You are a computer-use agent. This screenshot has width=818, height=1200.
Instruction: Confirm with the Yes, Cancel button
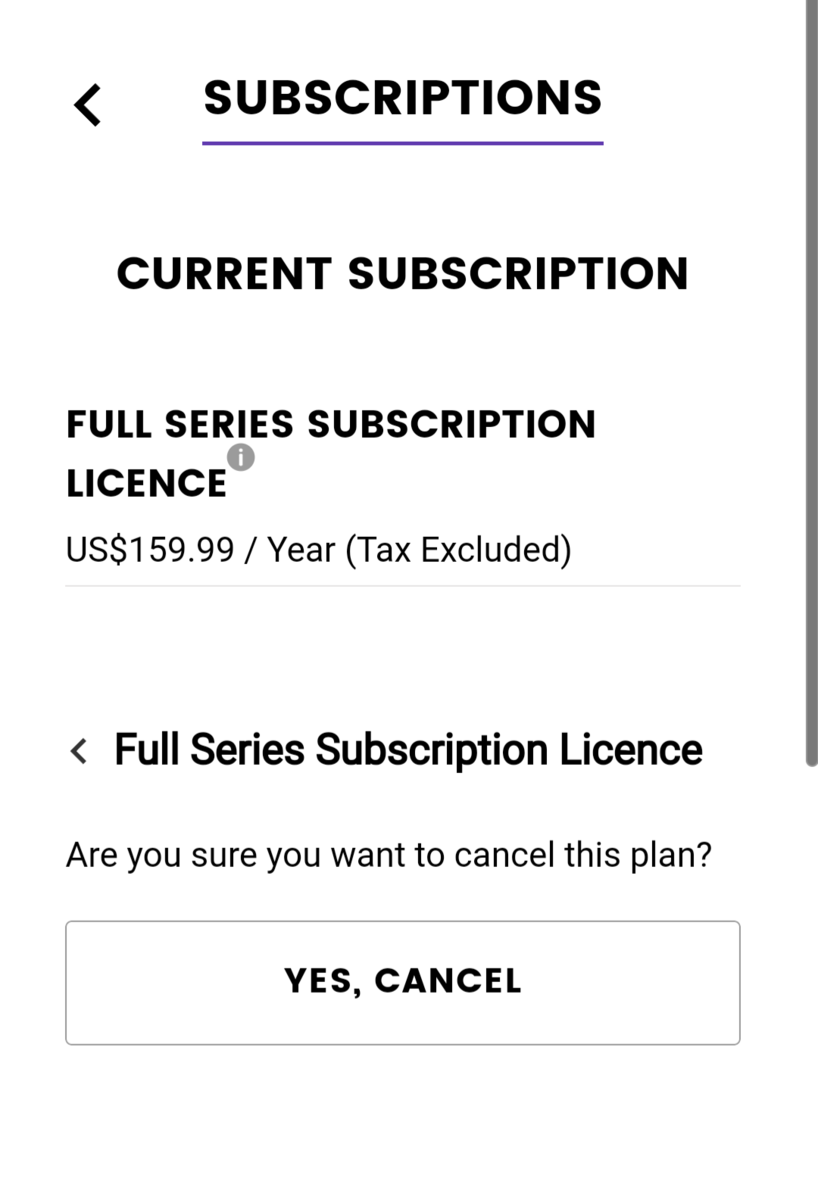point(403,982)
